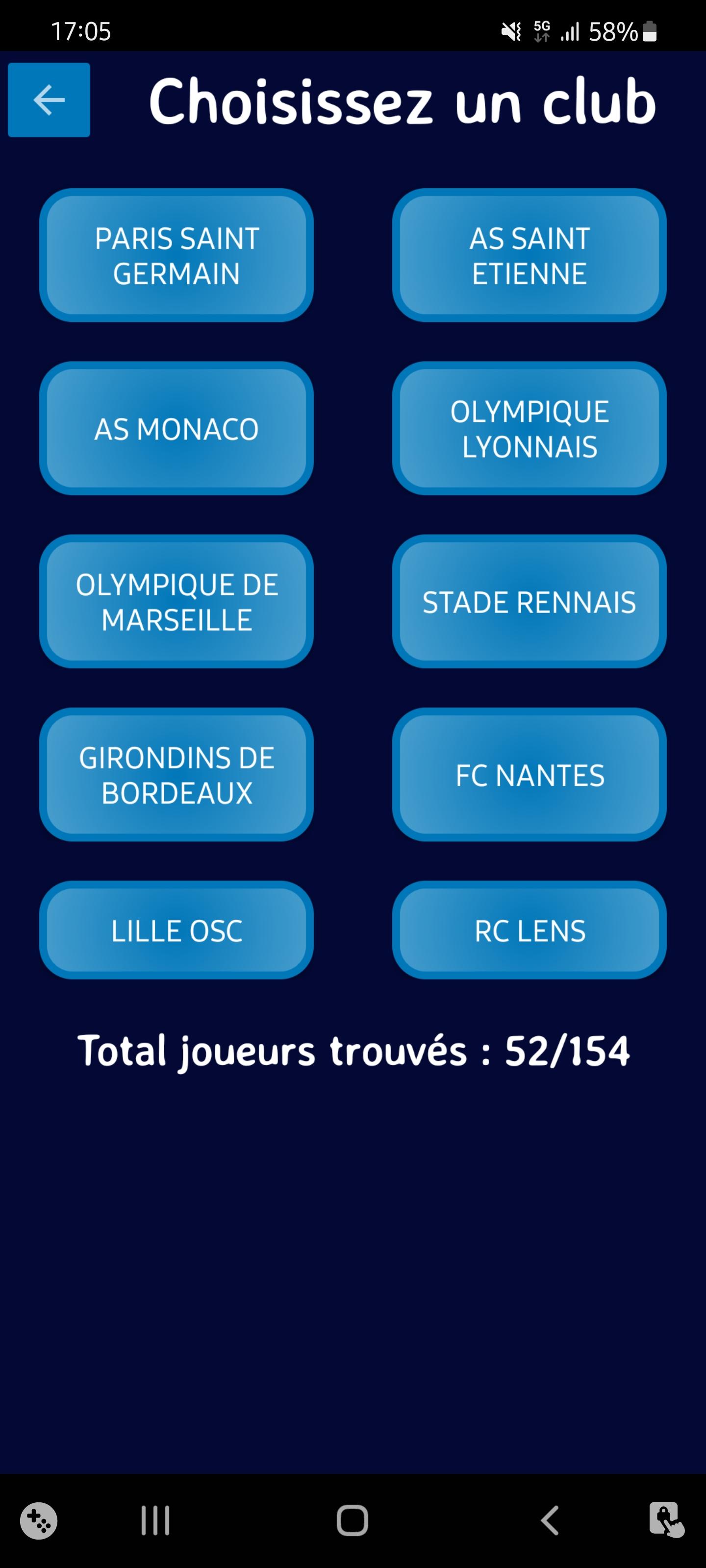Image resolution: width=706 pixels, height=1568 pixels.
Task: Select Girondins de Bordeaux
Action: (176, 775)
